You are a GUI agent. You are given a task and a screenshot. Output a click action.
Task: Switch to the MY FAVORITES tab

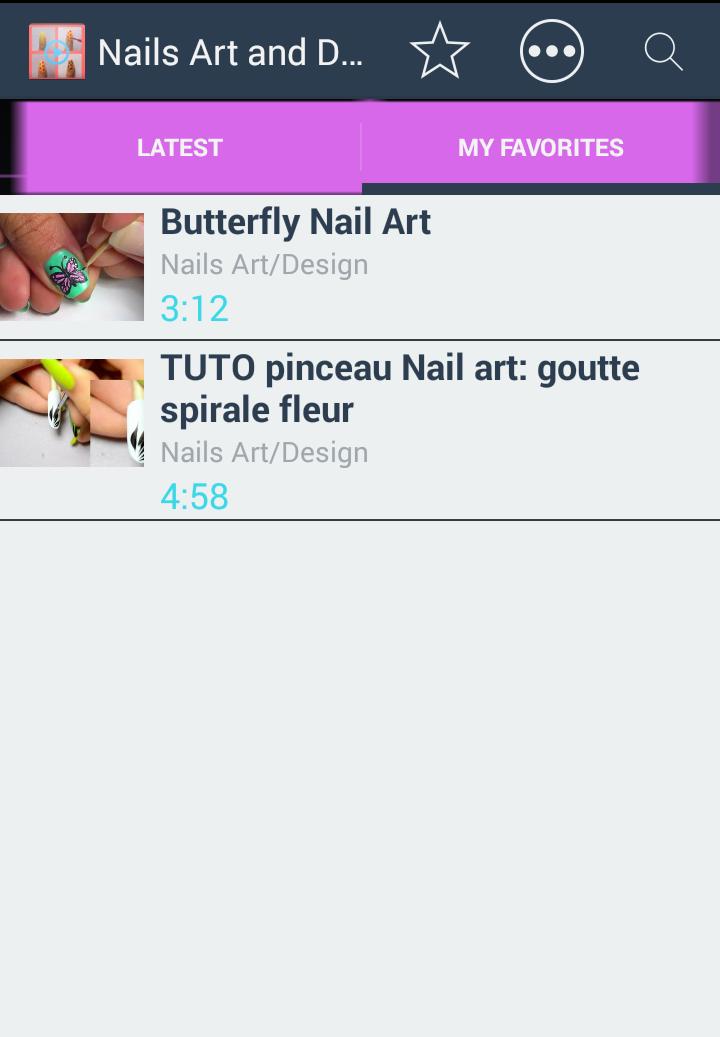click(540, 147)
